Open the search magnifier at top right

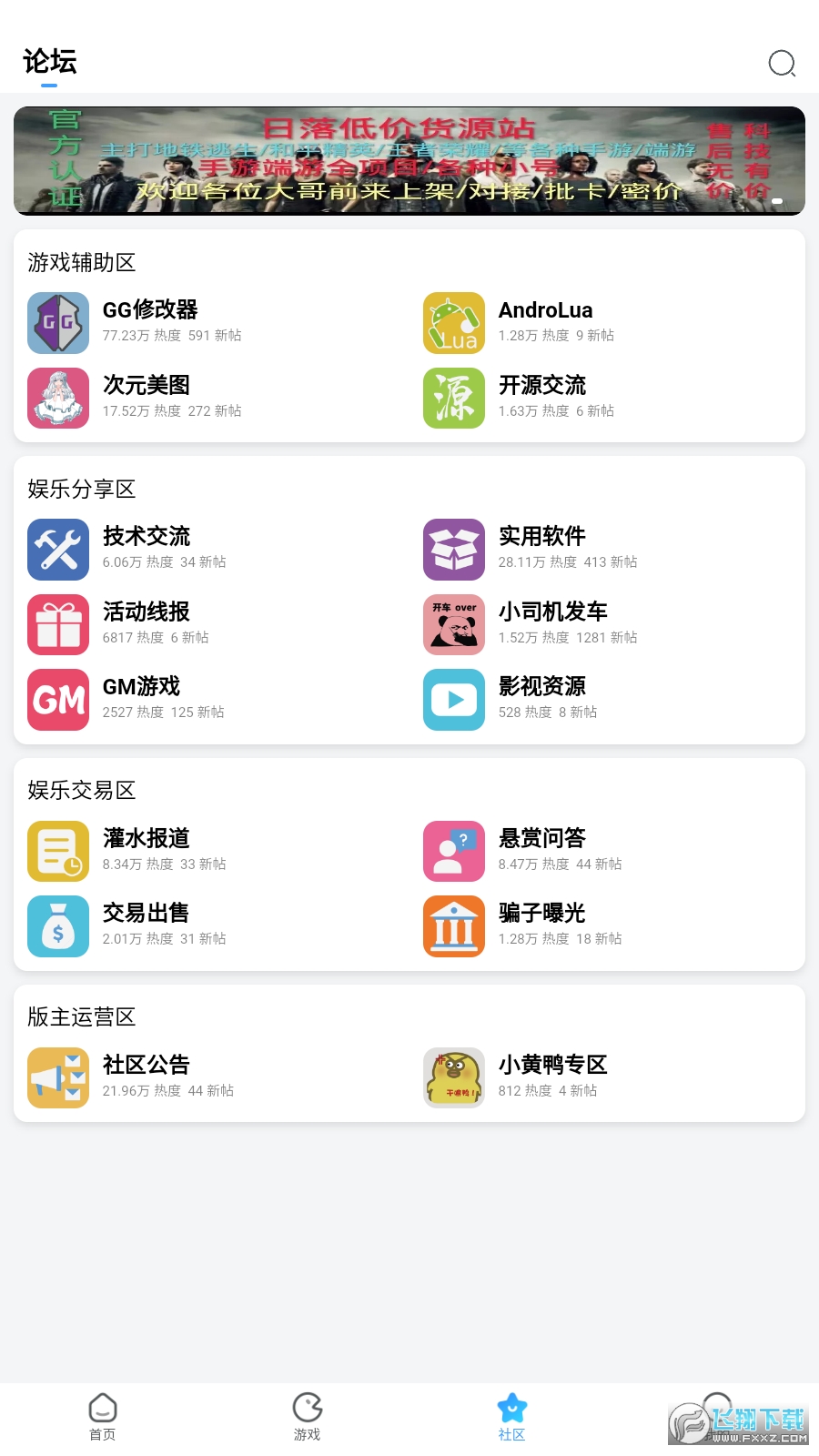click(x=783, y=64)
